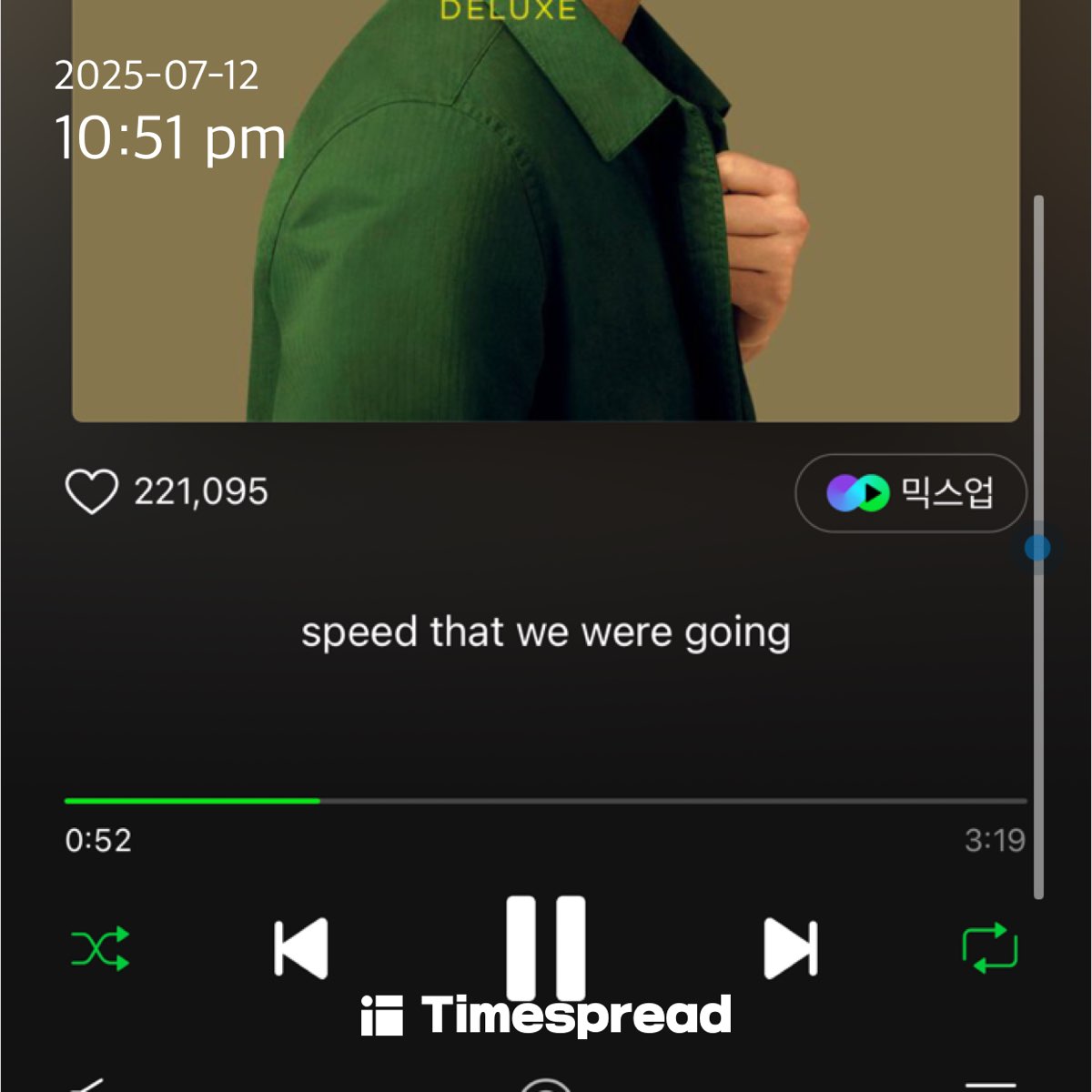
Task: Seek to a point on the playback progress bar
Action: click(x=546, y=801)
